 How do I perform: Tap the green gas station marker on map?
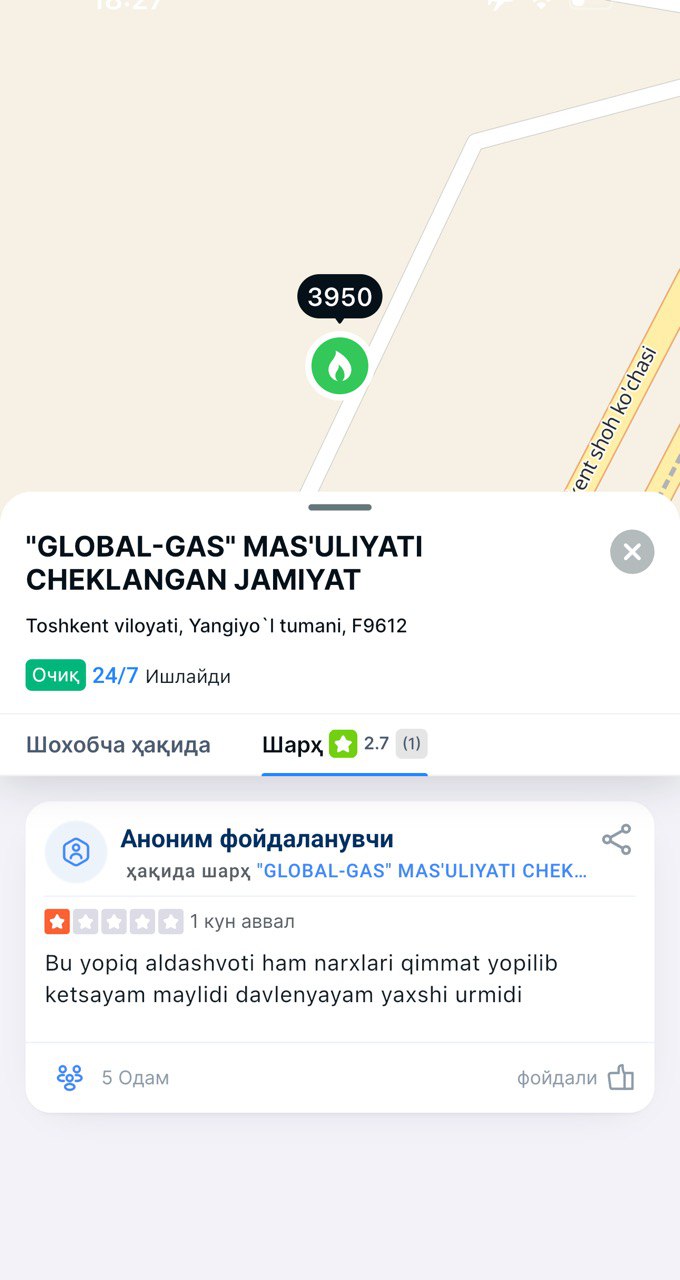(x=339, y=366)
